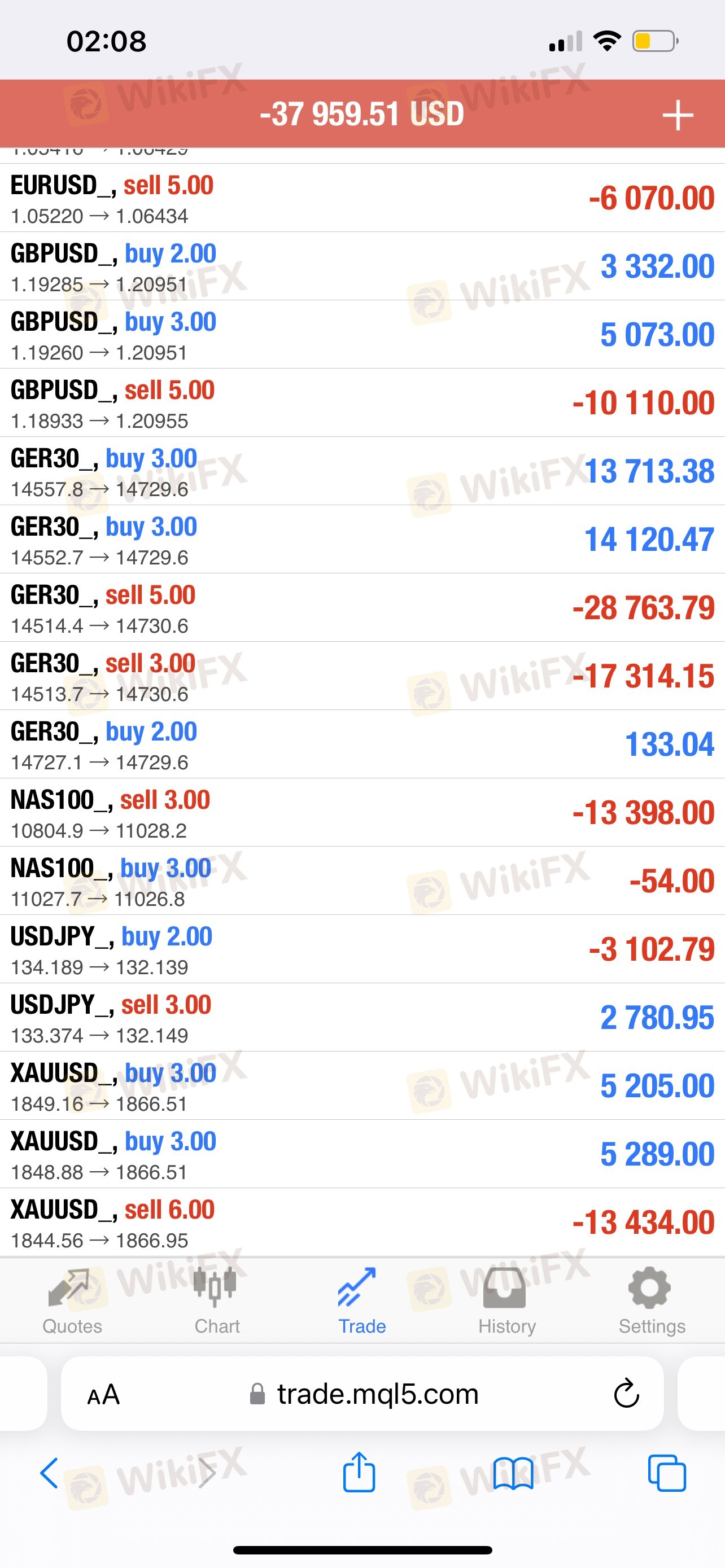The image size is (725, 1568).
Task: Open the GER30 buy 2.00 position
Action: coord(362,744)
